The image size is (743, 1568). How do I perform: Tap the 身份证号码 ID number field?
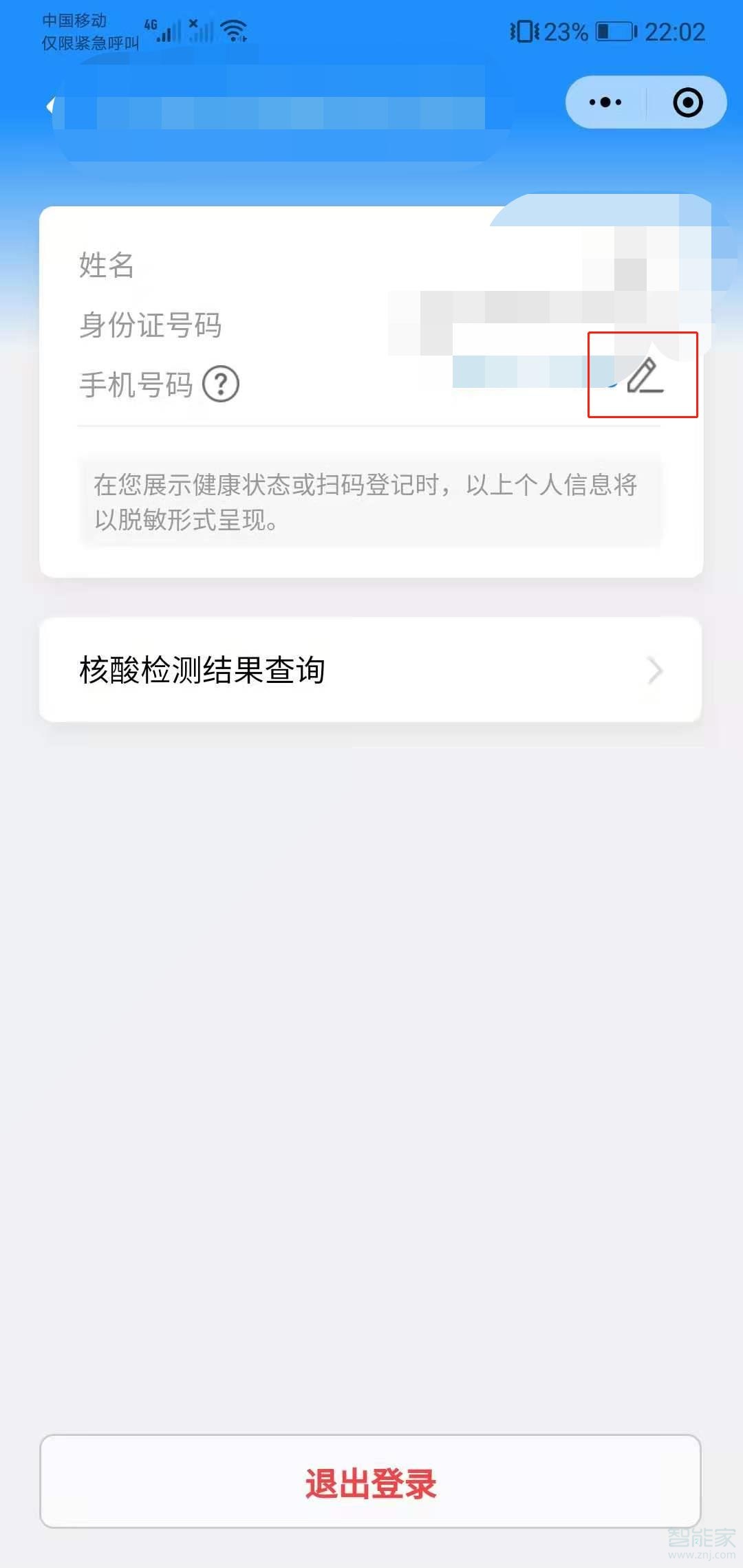pos(151,325)
